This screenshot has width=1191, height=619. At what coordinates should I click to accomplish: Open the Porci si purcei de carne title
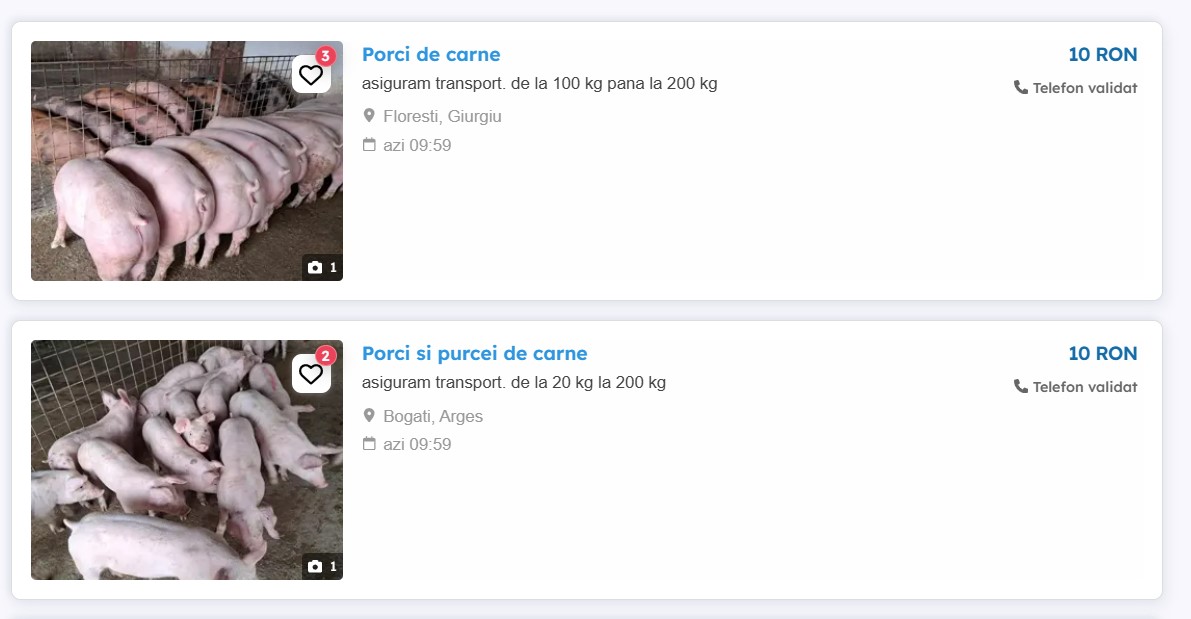click(x=474, y=353)
